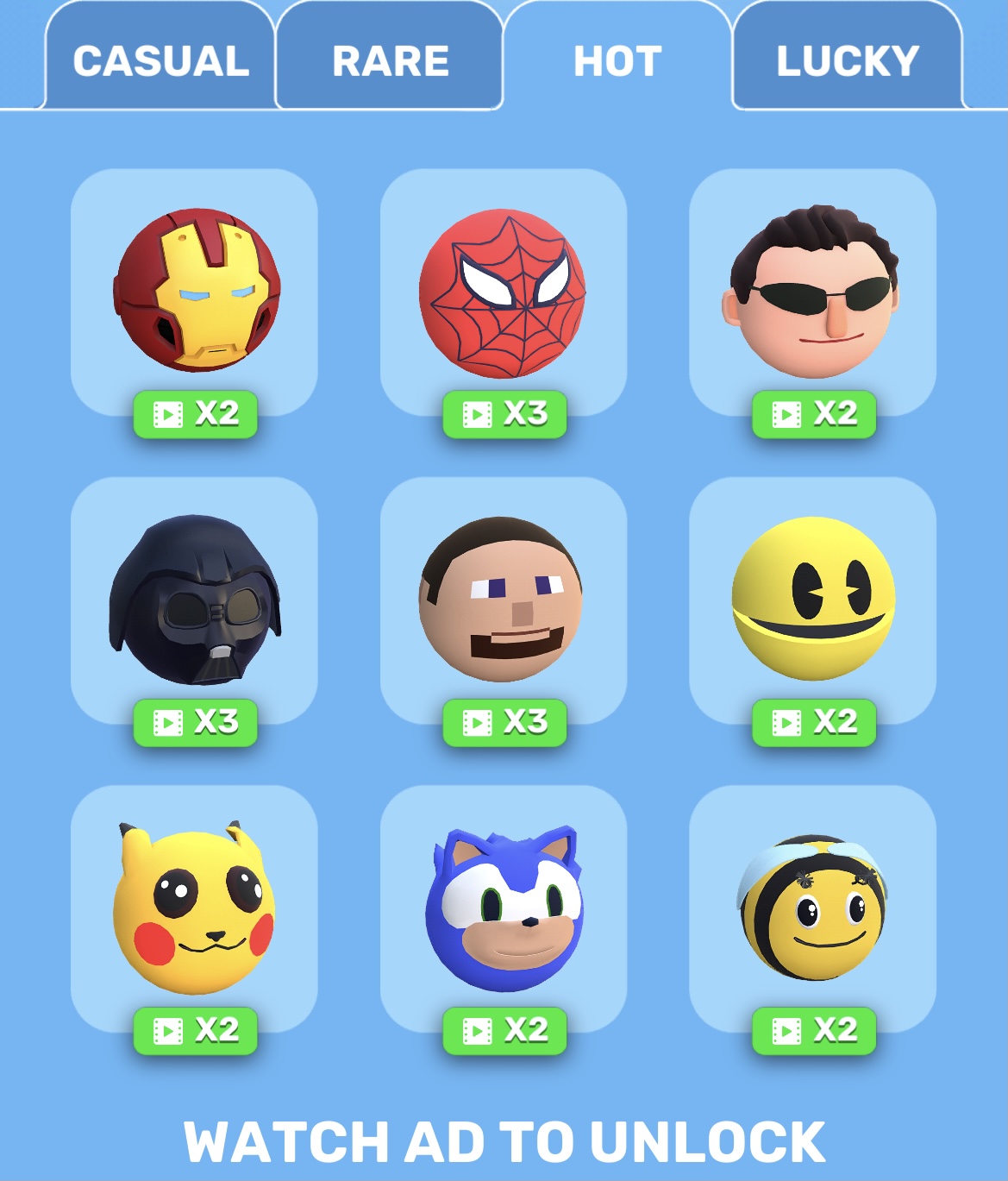Switch to the CASUAL tab
The image size is (1008, 1181).
[x=160, y=60]
